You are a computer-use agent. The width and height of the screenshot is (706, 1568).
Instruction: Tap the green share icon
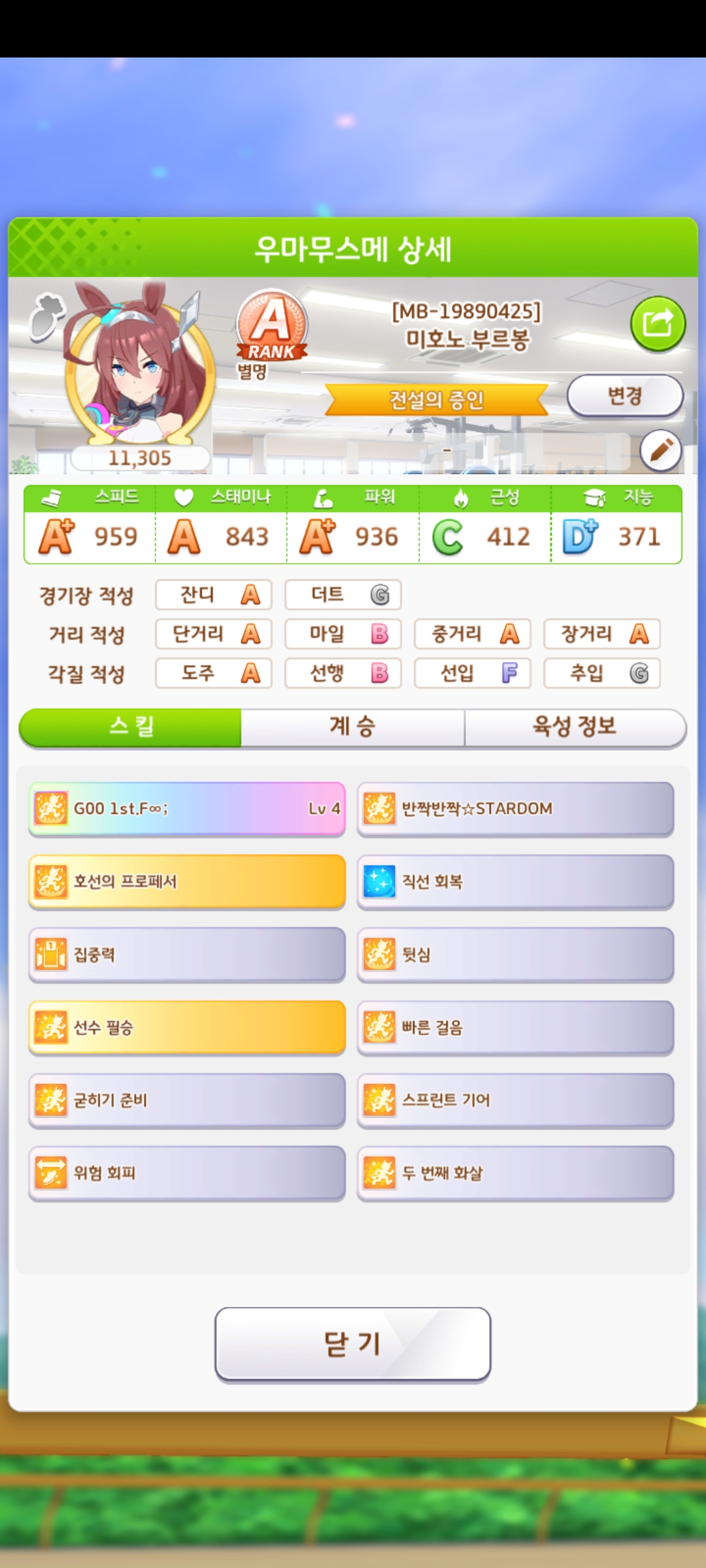[x=658, y=324]
